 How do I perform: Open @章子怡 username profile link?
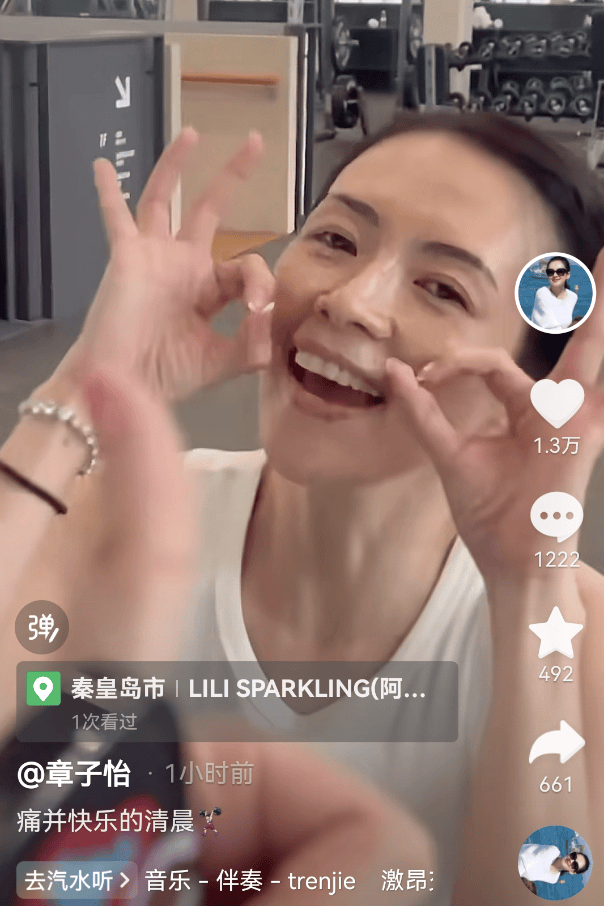point(74,772)
